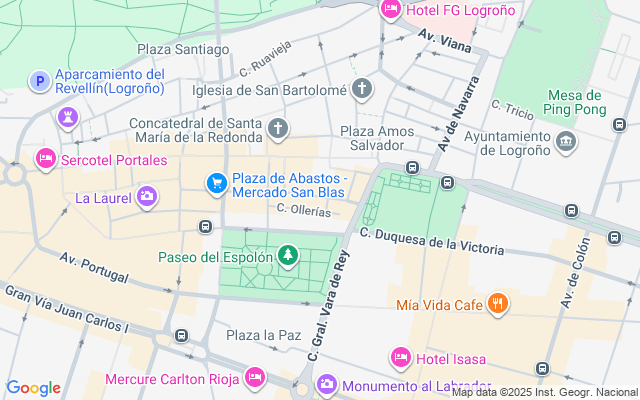Image resolution: width=640 pixels, height=400 pixels.
Task: Select the Aparcamiento del Revellín parking pin
Action: 39,82
